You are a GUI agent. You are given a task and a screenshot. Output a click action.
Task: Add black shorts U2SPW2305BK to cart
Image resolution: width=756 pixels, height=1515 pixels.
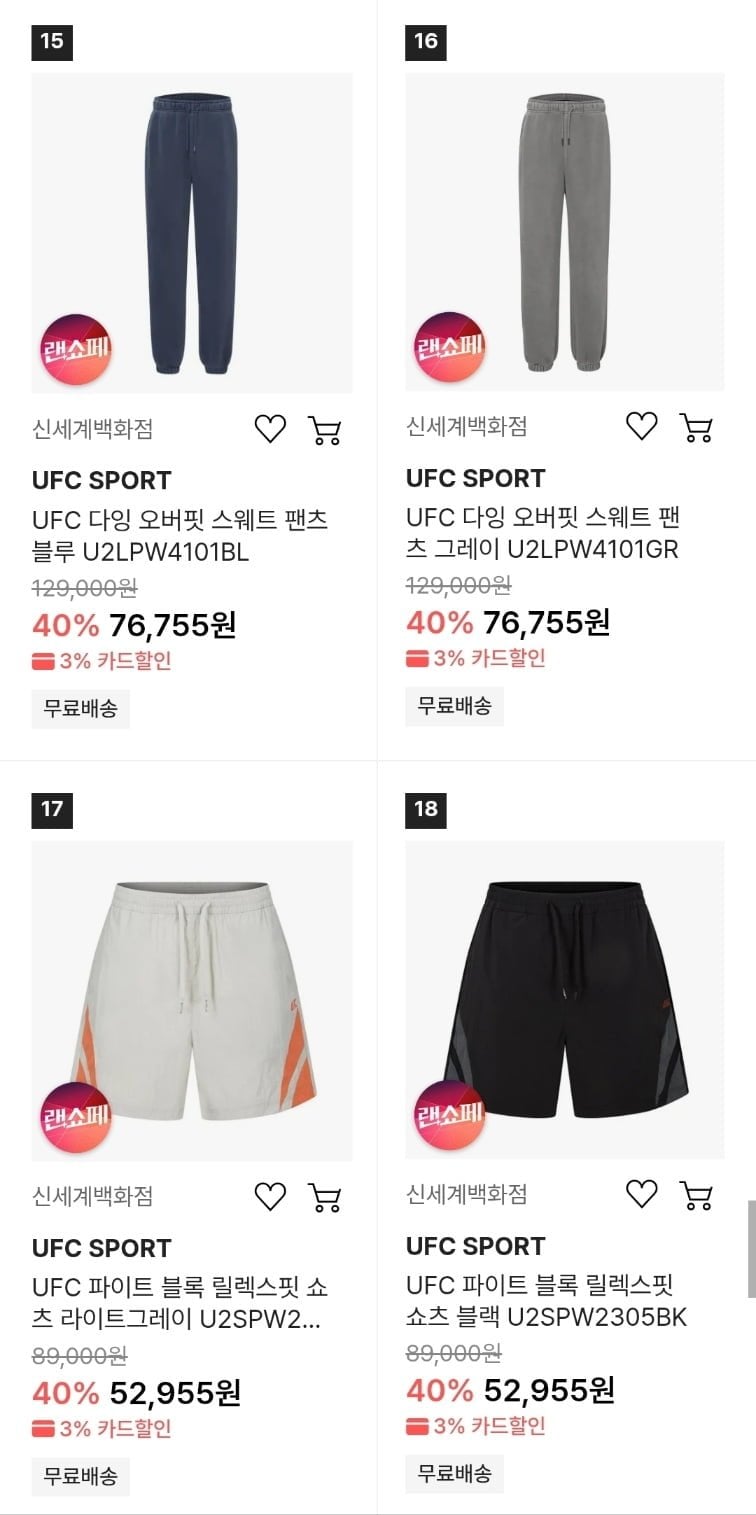click(696, 1194)
